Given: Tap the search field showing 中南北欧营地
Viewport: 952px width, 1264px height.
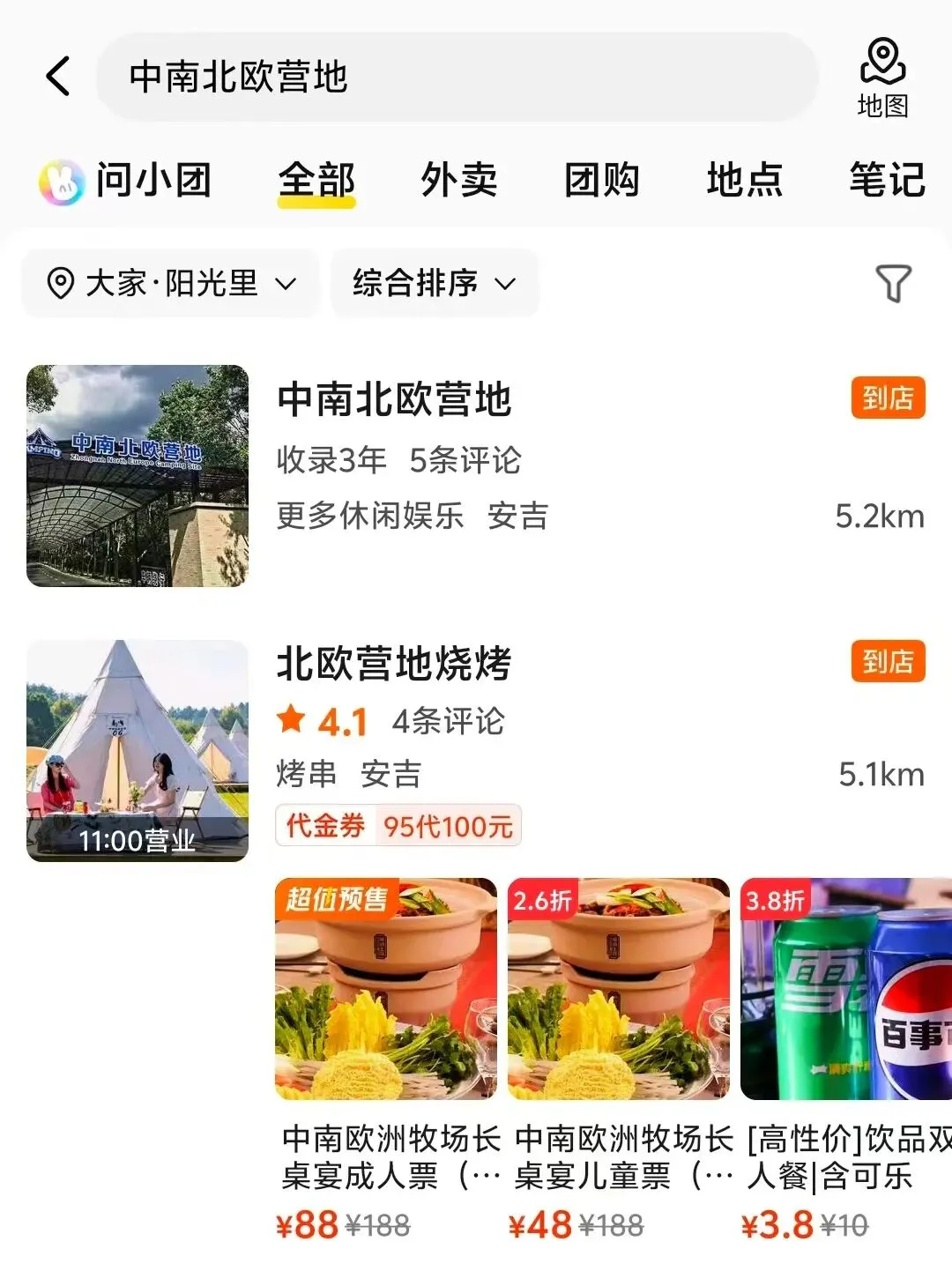Looking at the screenshot, I should [457, 78].
